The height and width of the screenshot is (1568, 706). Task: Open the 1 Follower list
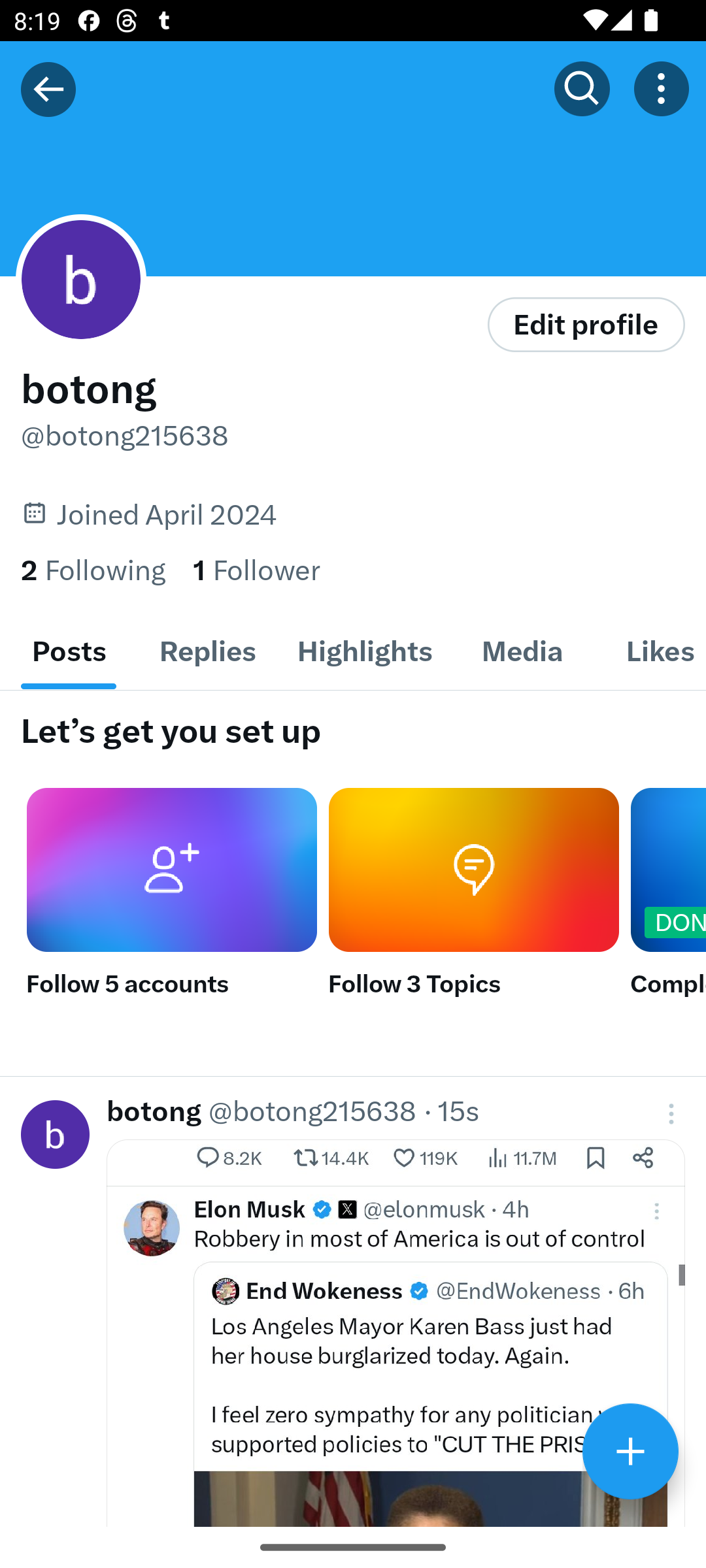pyautogui.click(x=256, y=570)
